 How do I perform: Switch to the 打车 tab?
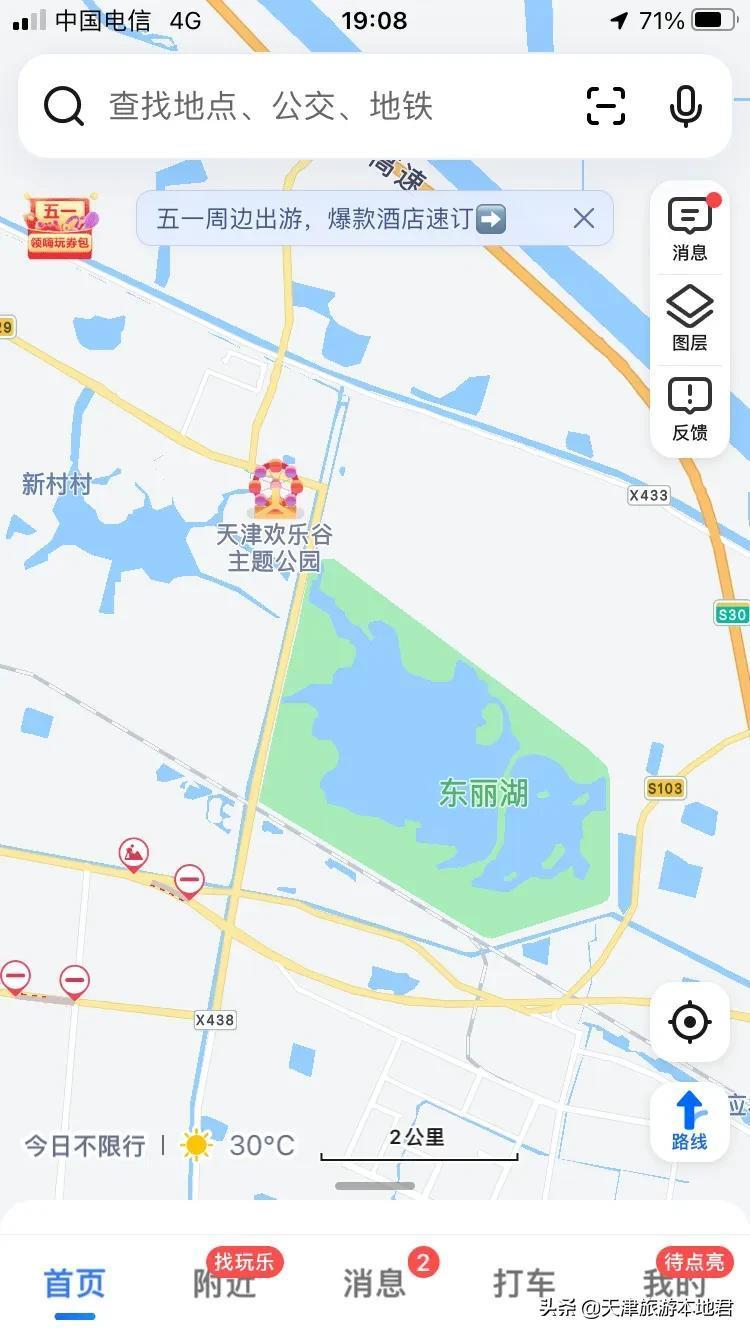(524, 1283)
